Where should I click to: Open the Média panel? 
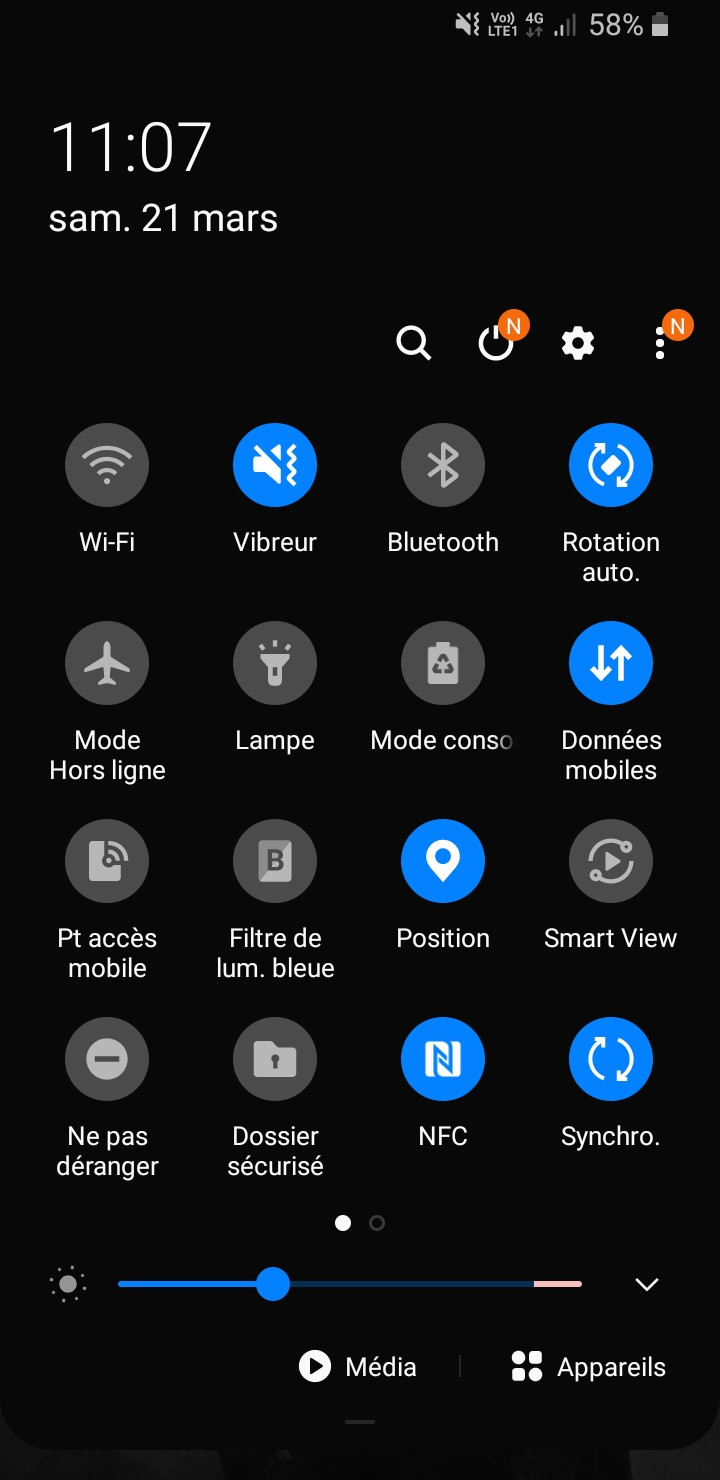click(358, 1367)
